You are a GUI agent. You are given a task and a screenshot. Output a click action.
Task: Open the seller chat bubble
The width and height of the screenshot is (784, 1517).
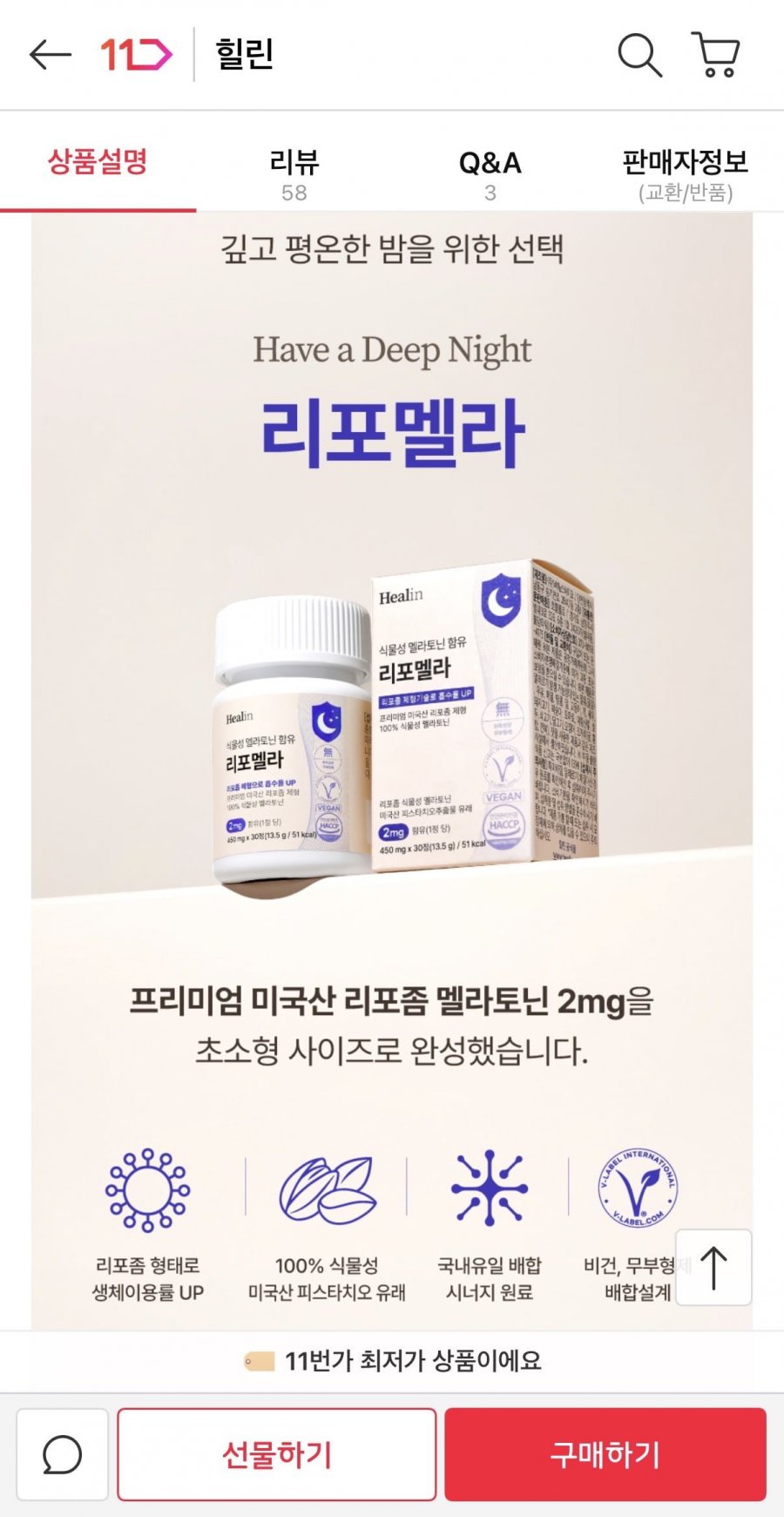(x=63, y=1454)
